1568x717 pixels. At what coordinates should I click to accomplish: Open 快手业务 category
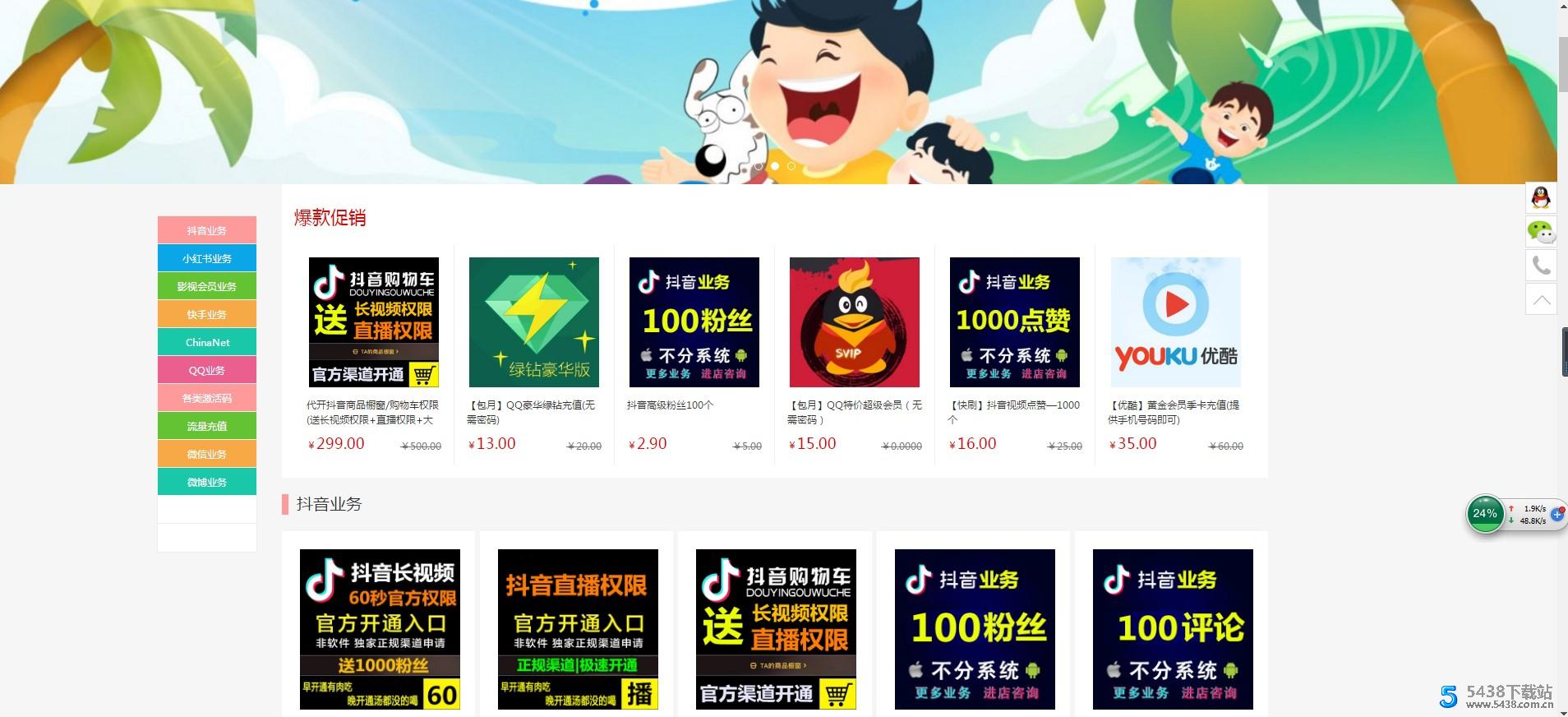click(x=206, y=314)
